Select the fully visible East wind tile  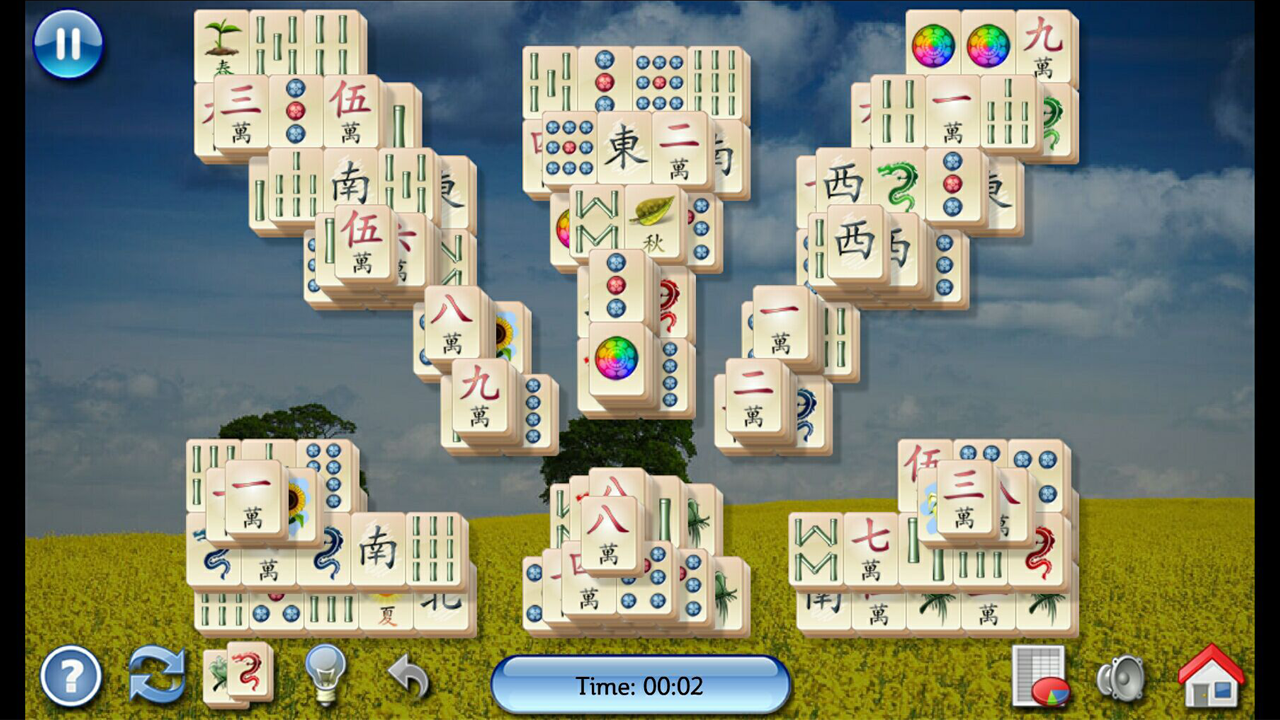624,150
